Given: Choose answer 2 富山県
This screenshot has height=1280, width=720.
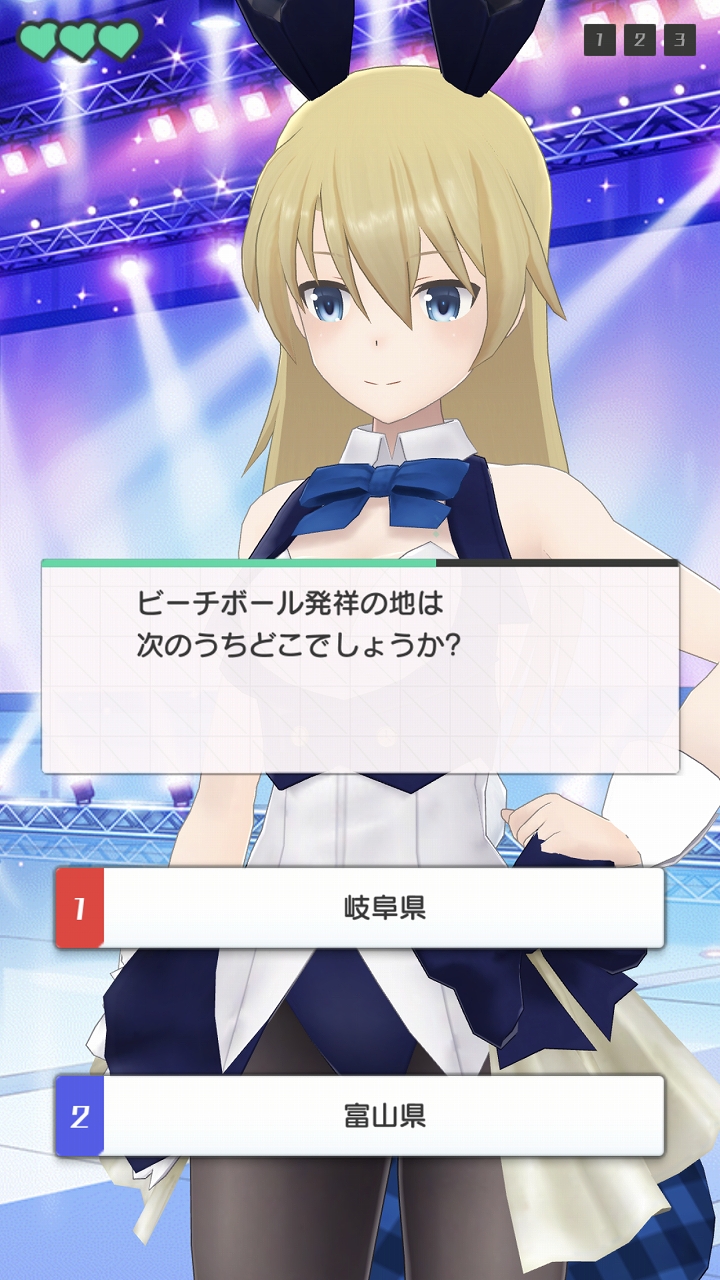Looking at the screenshot, I should point(360,1116).
